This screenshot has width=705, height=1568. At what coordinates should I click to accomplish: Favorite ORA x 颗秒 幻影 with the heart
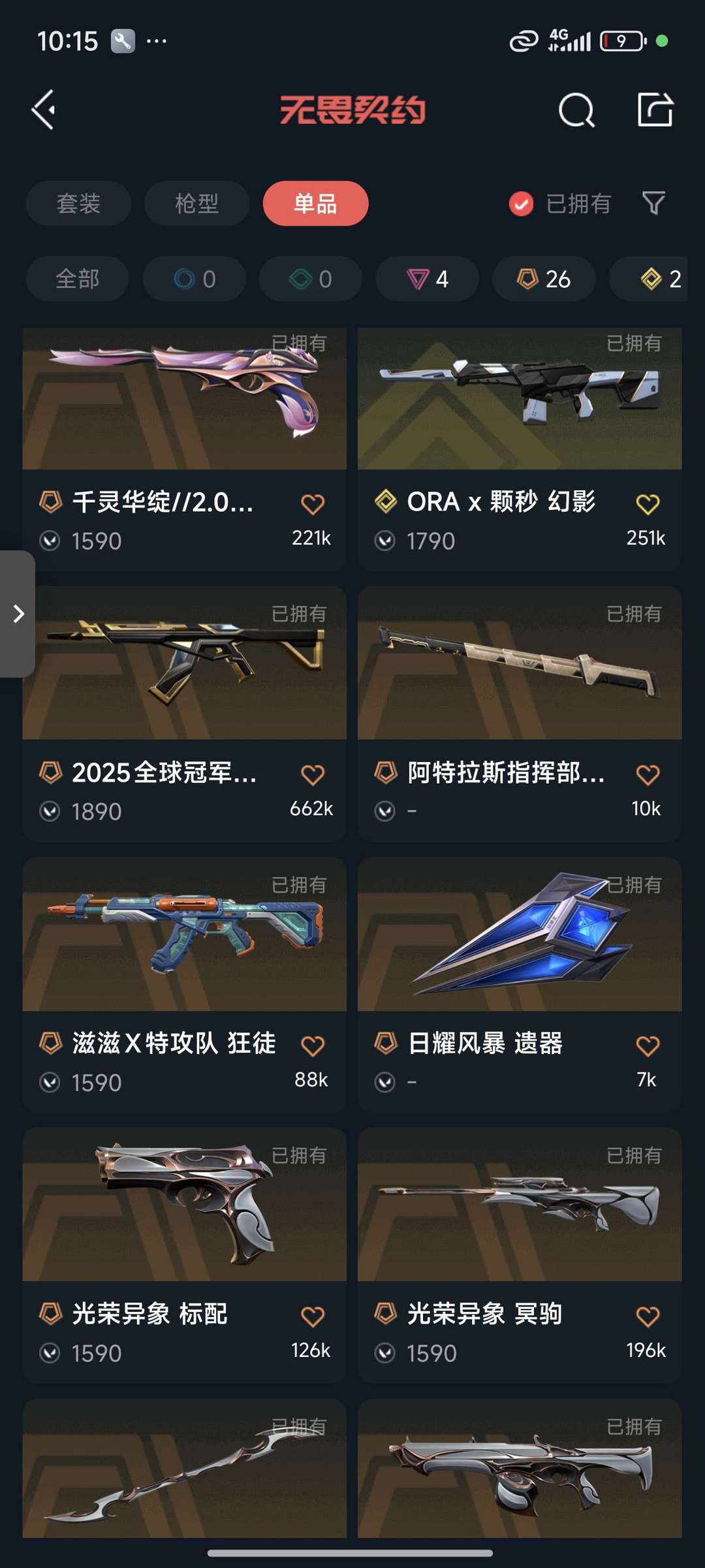tap(648, 504)
